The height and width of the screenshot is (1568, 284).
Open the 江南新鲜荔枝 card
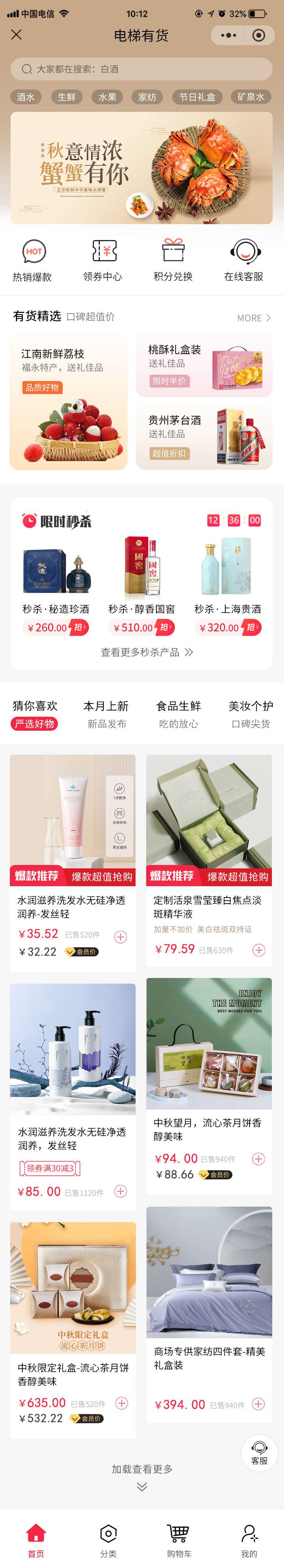pyautogui.click(x=69, y=402)
